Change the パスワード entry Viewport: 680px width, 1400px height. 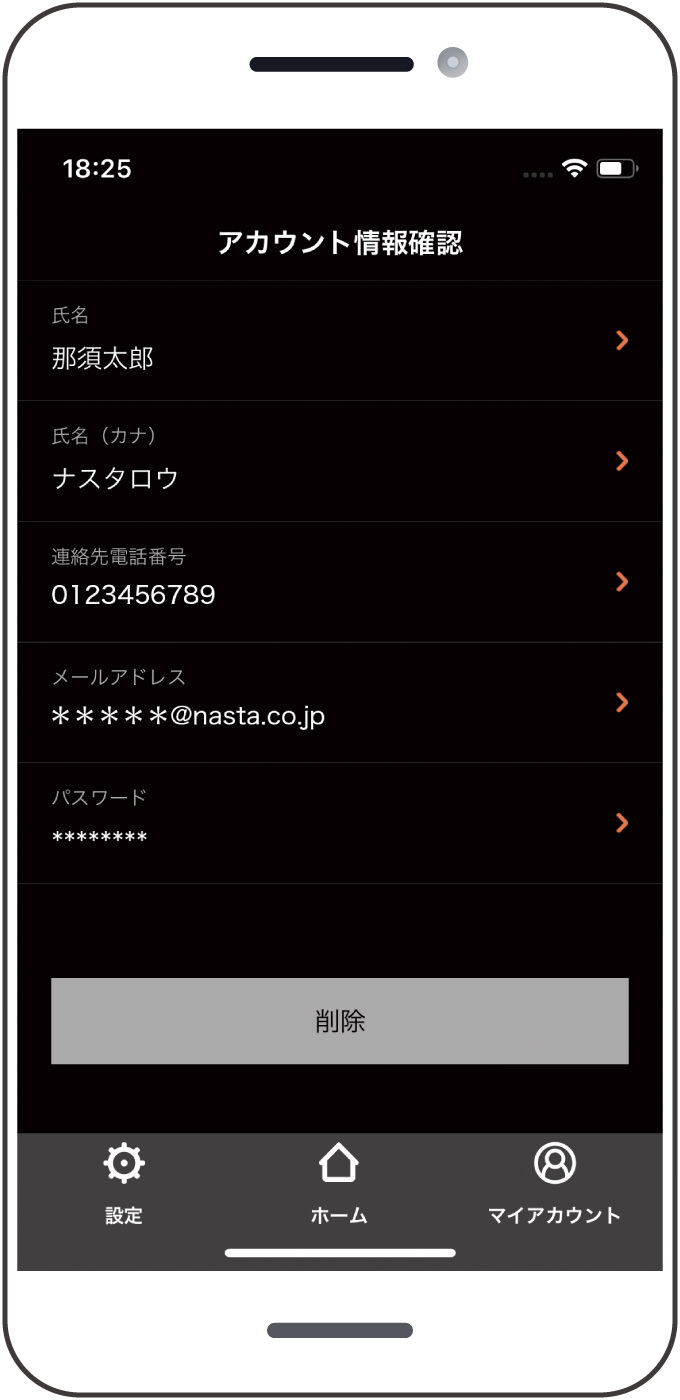340,823
